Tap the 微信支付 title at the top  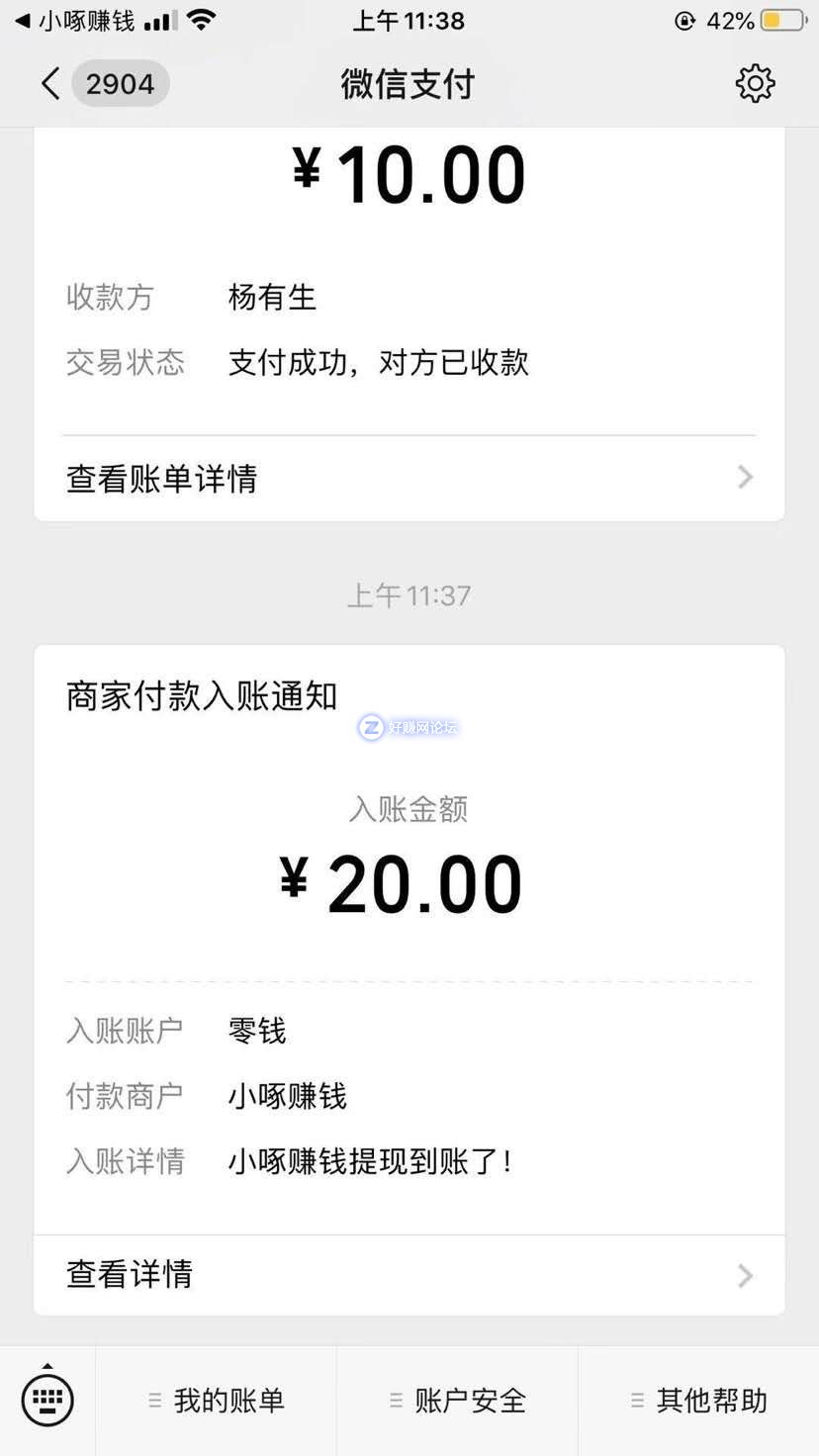pyautogui.click(x=409, y=83)
